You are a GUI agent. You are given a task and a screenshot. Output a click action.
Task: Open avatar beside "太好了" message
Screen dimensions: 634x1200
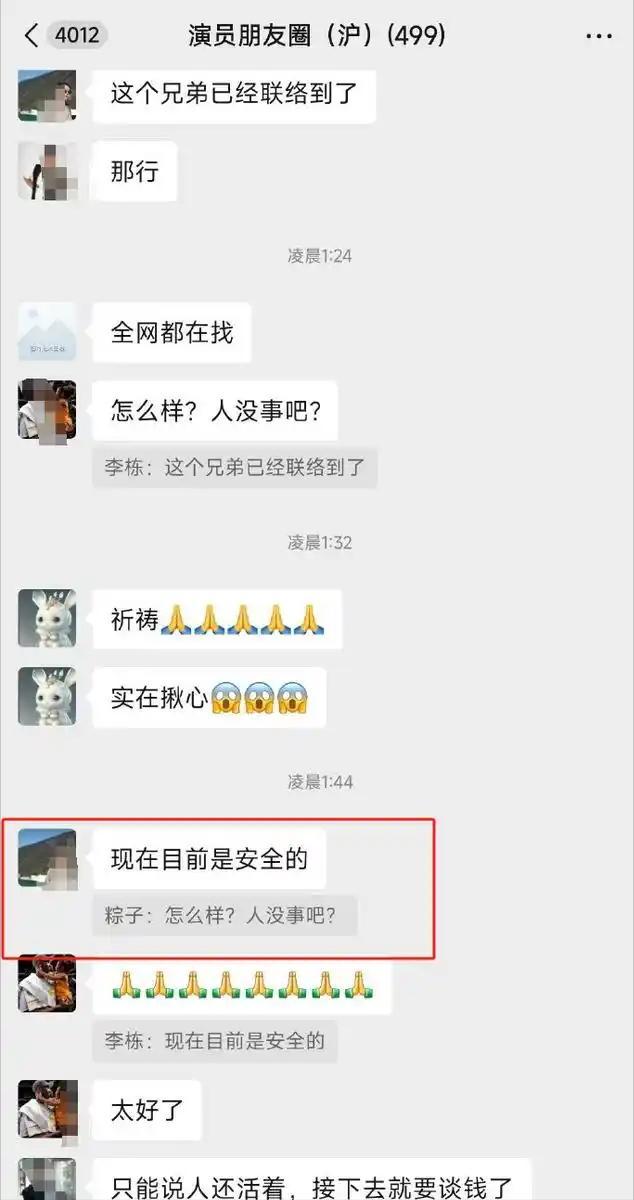point(47,1108)
